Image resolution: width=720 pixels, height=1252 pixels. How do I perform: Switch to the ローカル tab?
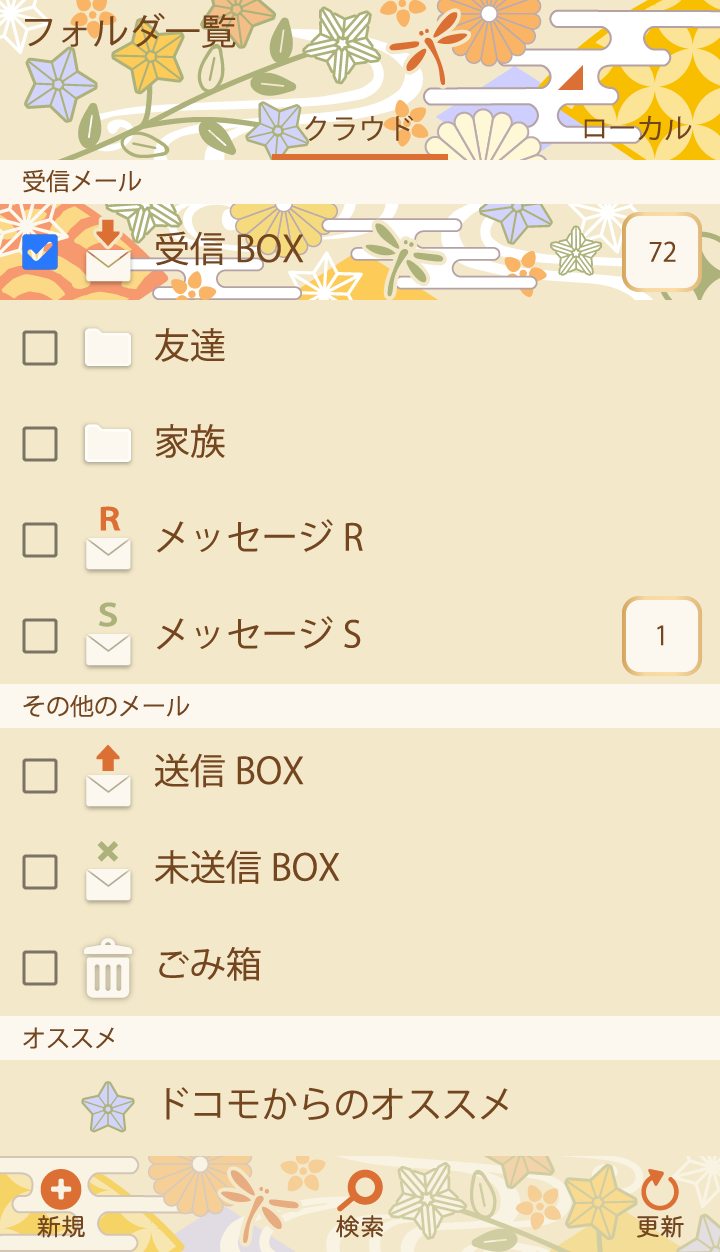[x=636, y=128]
